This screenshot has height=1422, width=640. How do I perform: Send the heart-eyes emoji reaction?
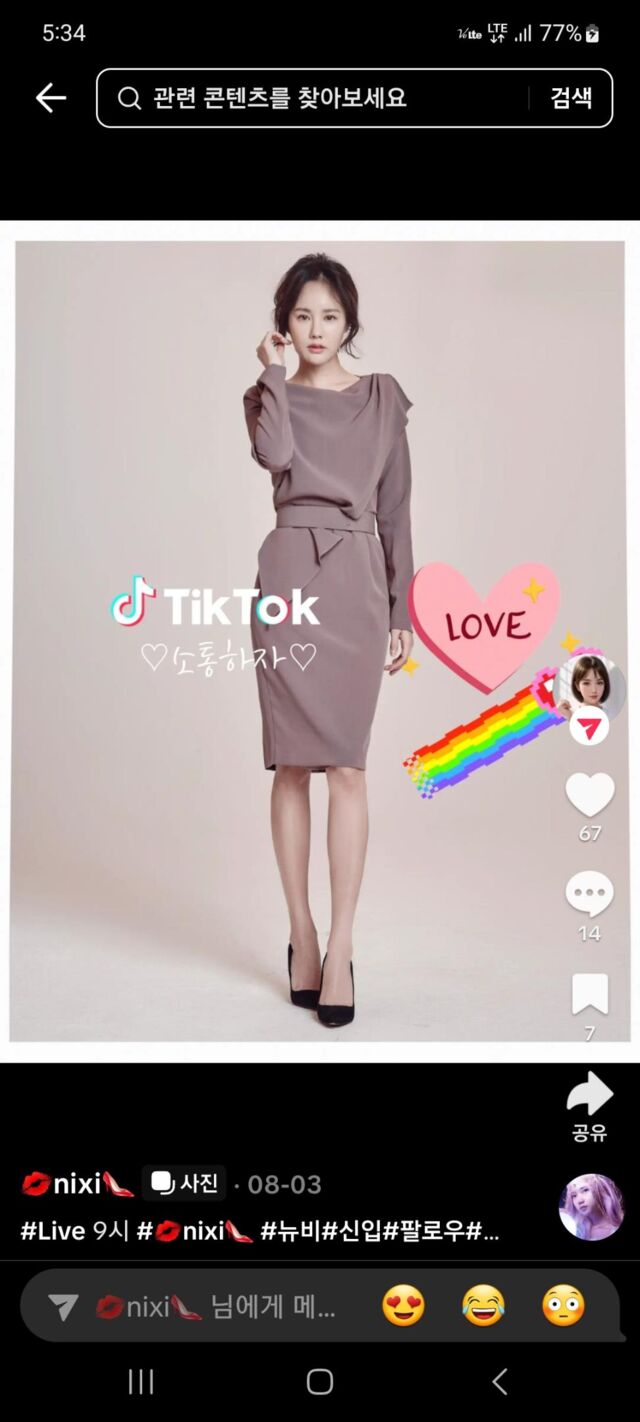click(x=403, y=1306)
